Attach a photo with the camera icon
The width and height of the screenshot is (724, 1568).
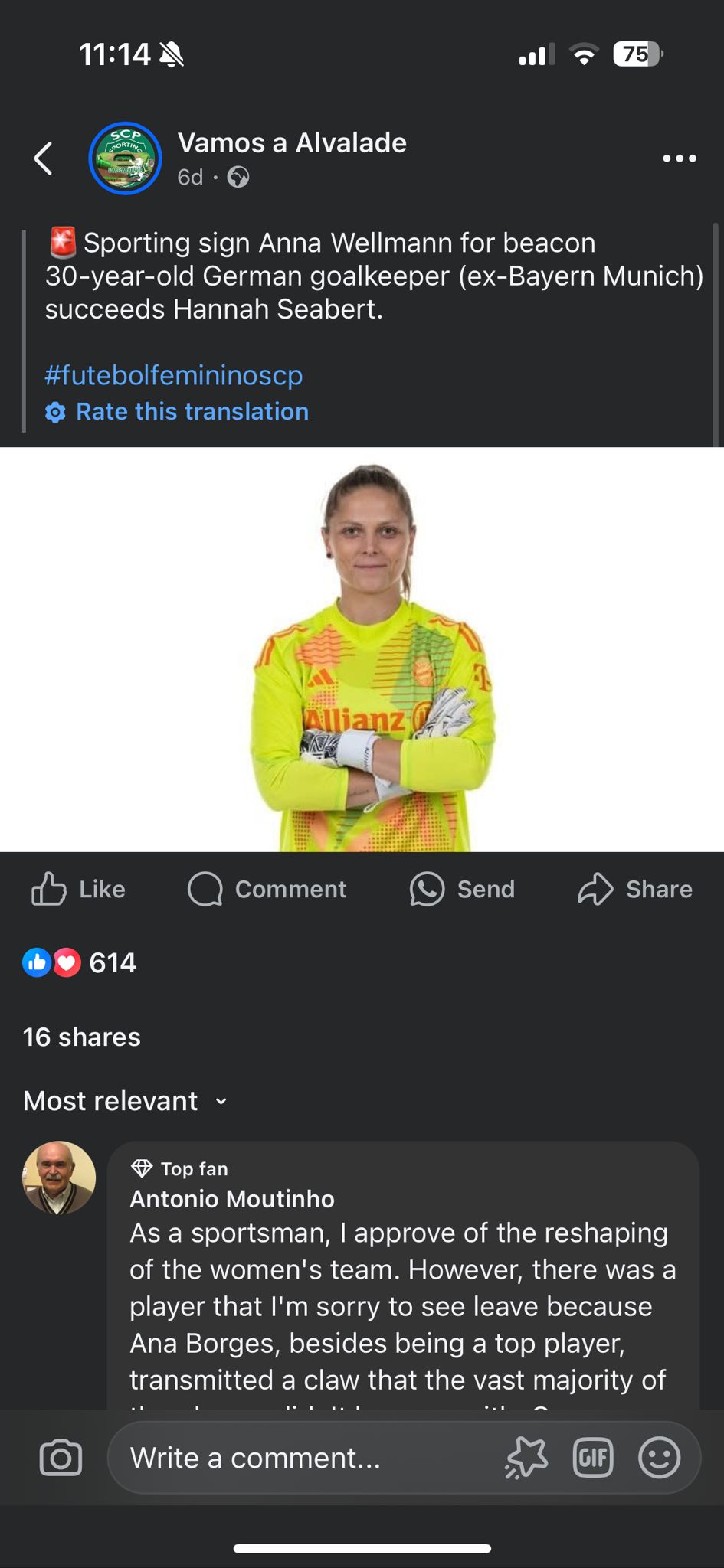pyautogui.click(x=61, y=1458)
